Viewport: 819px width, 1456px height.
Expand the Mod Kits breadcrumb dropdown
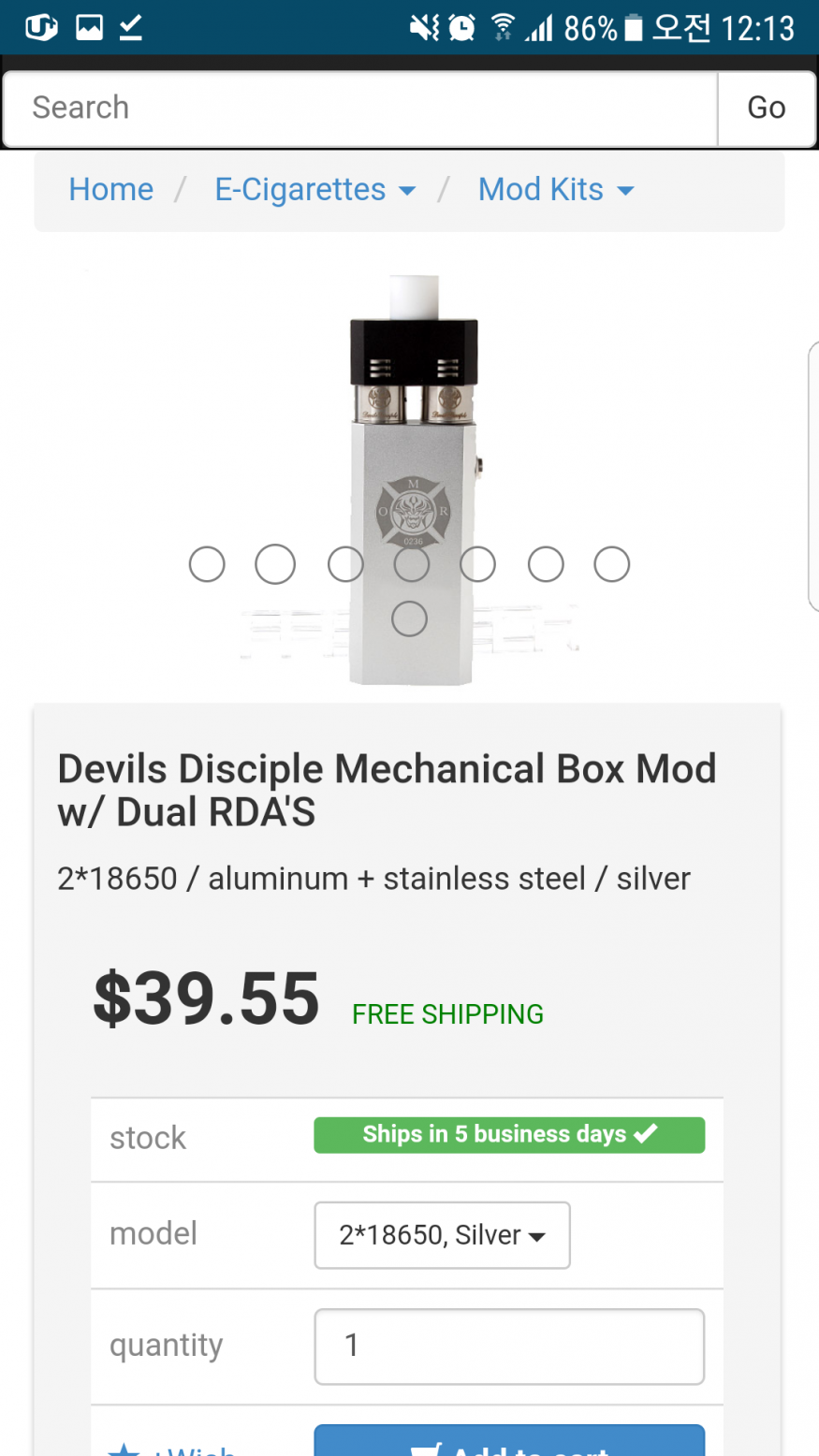(555, 190)
